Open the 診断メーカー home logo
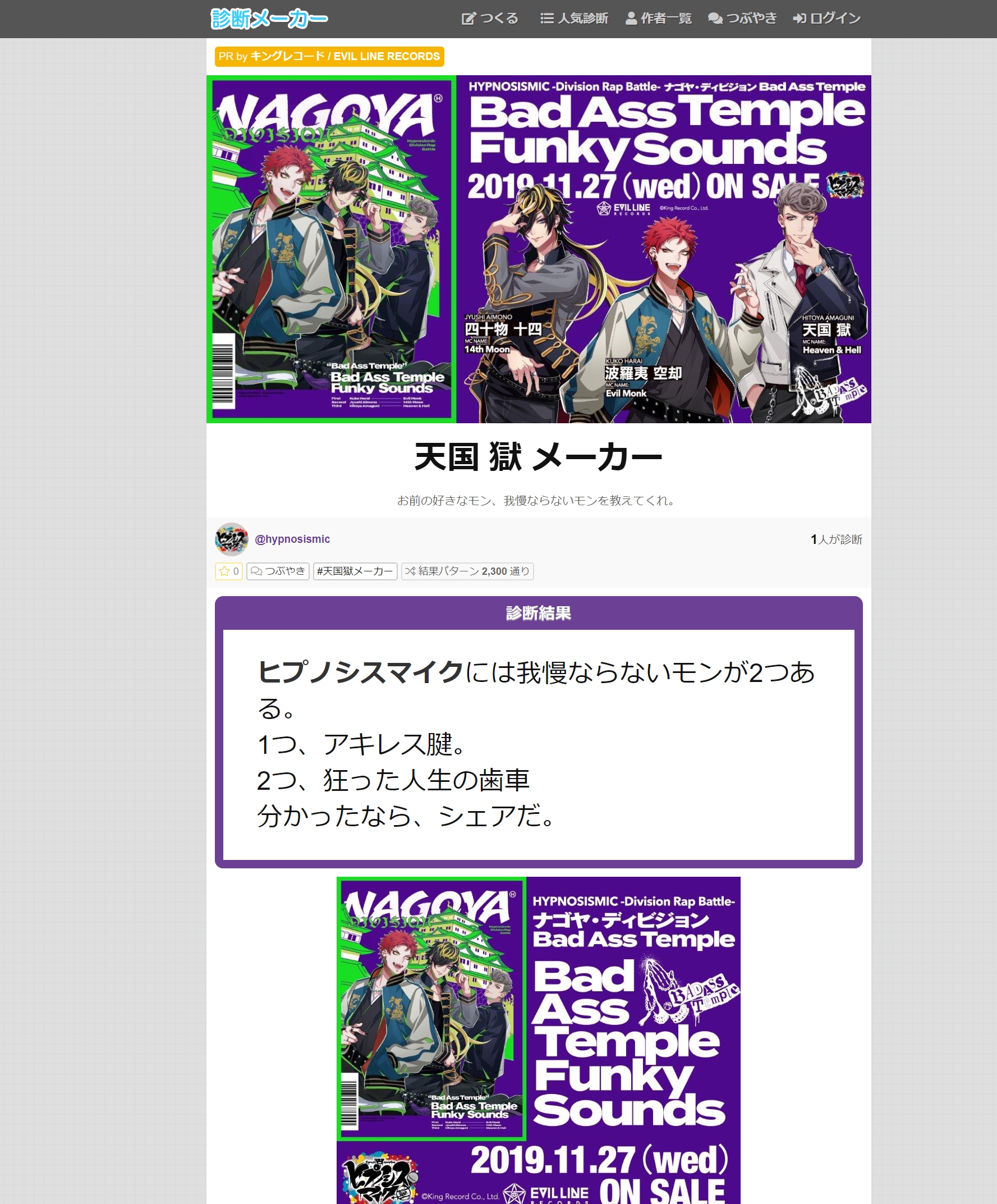The image size is (997, 1204). click(x=269, y=19)
